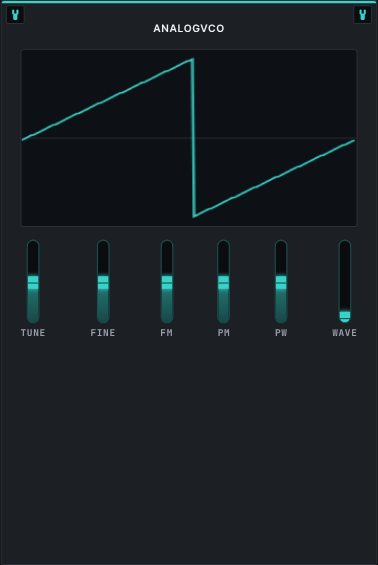
Task: Tap the TUNE slider
Action: click(33, 281)
